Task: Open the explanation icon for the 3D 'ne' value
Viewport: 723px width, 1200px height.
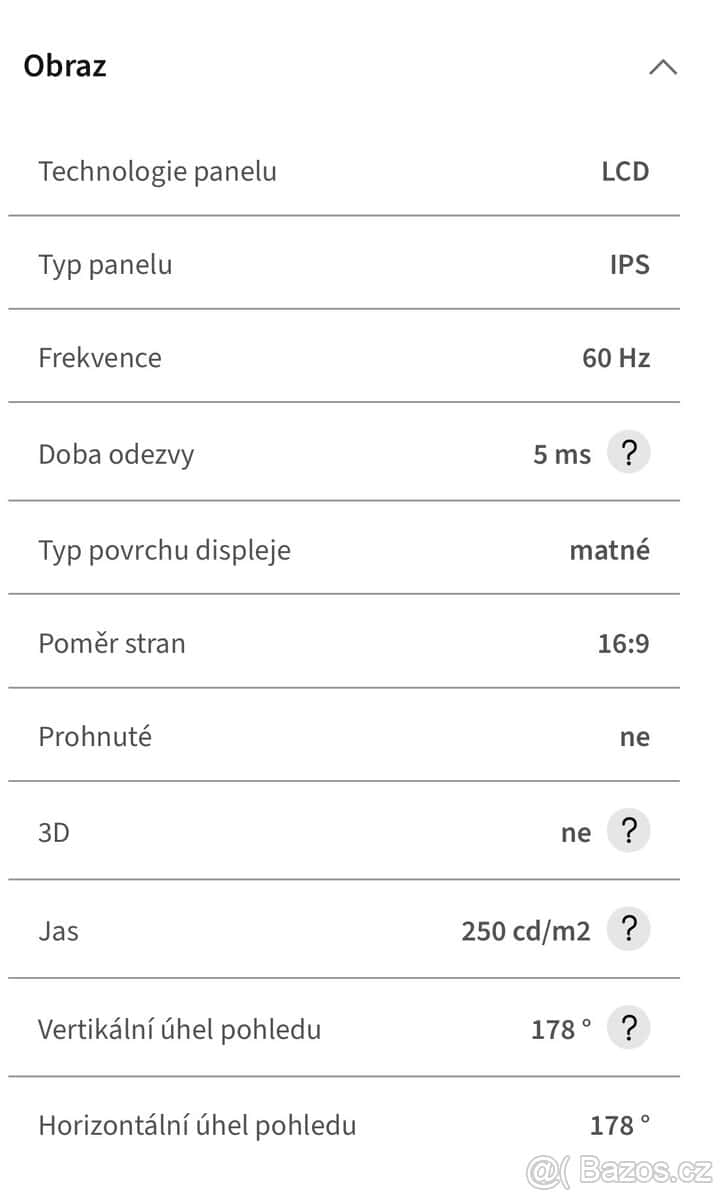Action: tap(629, 830)
